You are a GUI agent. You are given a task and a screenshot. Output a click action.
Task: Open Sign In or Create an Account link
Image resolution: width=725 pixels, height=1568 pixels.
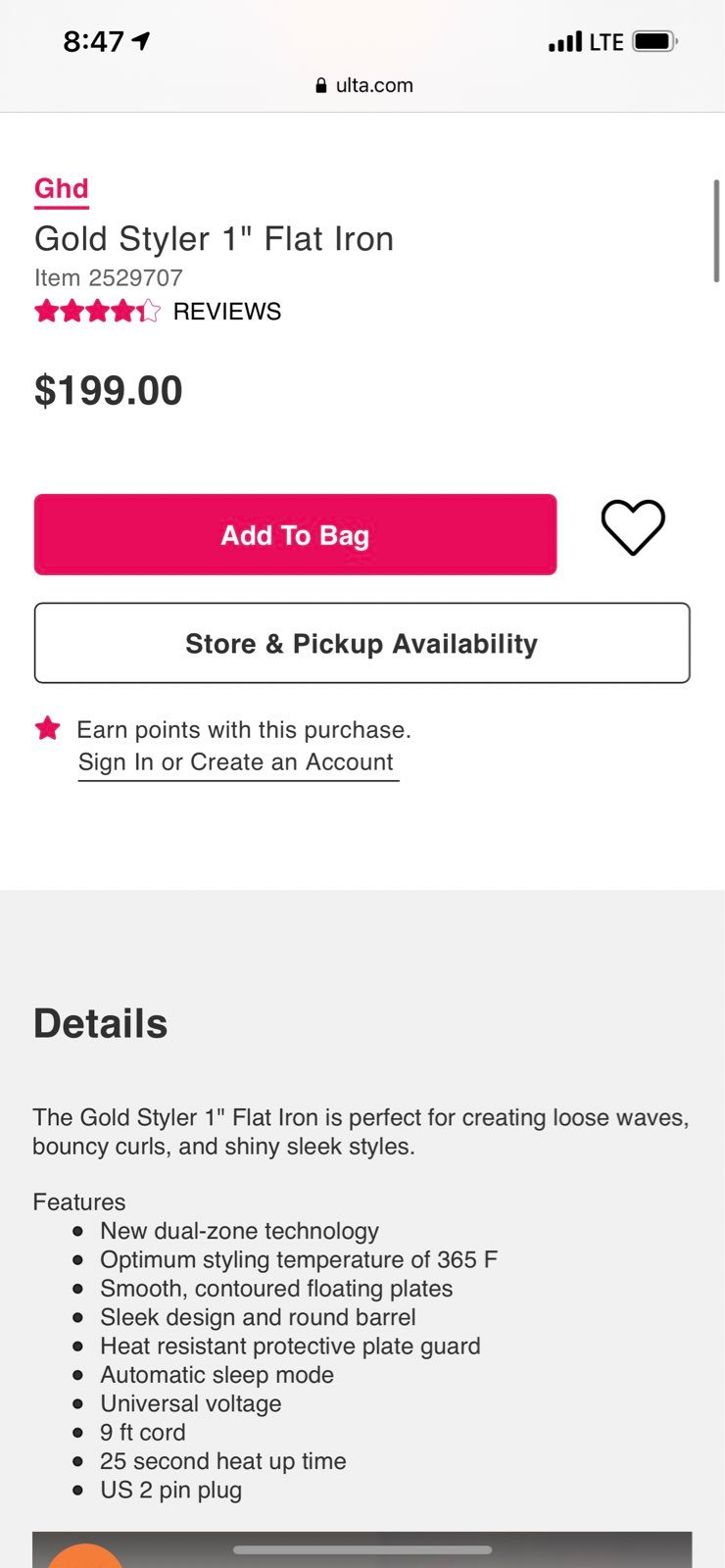[x=236, y=762]
